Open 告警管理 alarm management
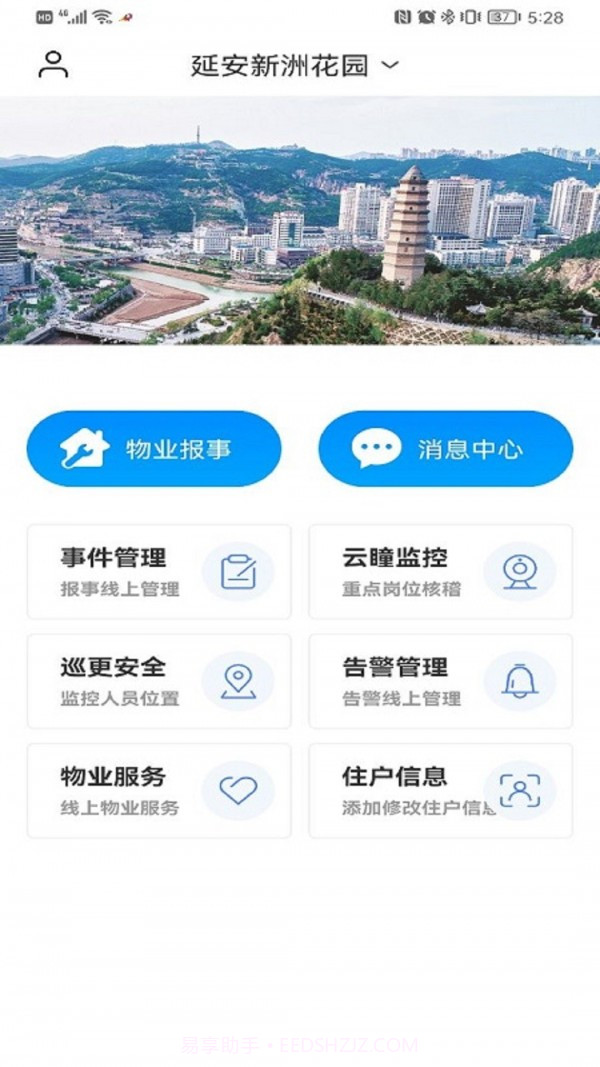Image resolution: width=600 pixels, height=1067 pixels. coord(440,681)
